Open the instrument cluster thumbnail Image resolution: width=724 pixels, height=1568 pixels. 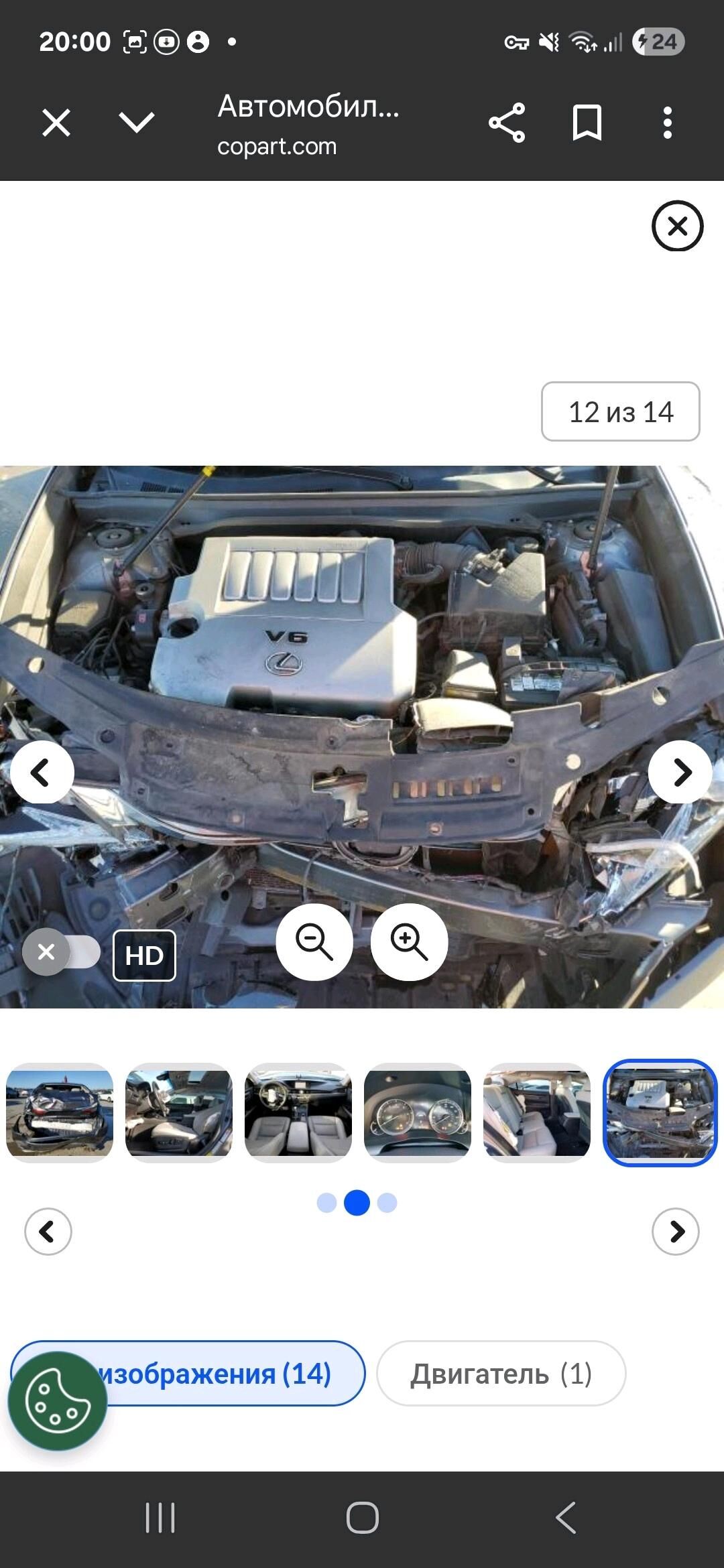point(418,1112)
